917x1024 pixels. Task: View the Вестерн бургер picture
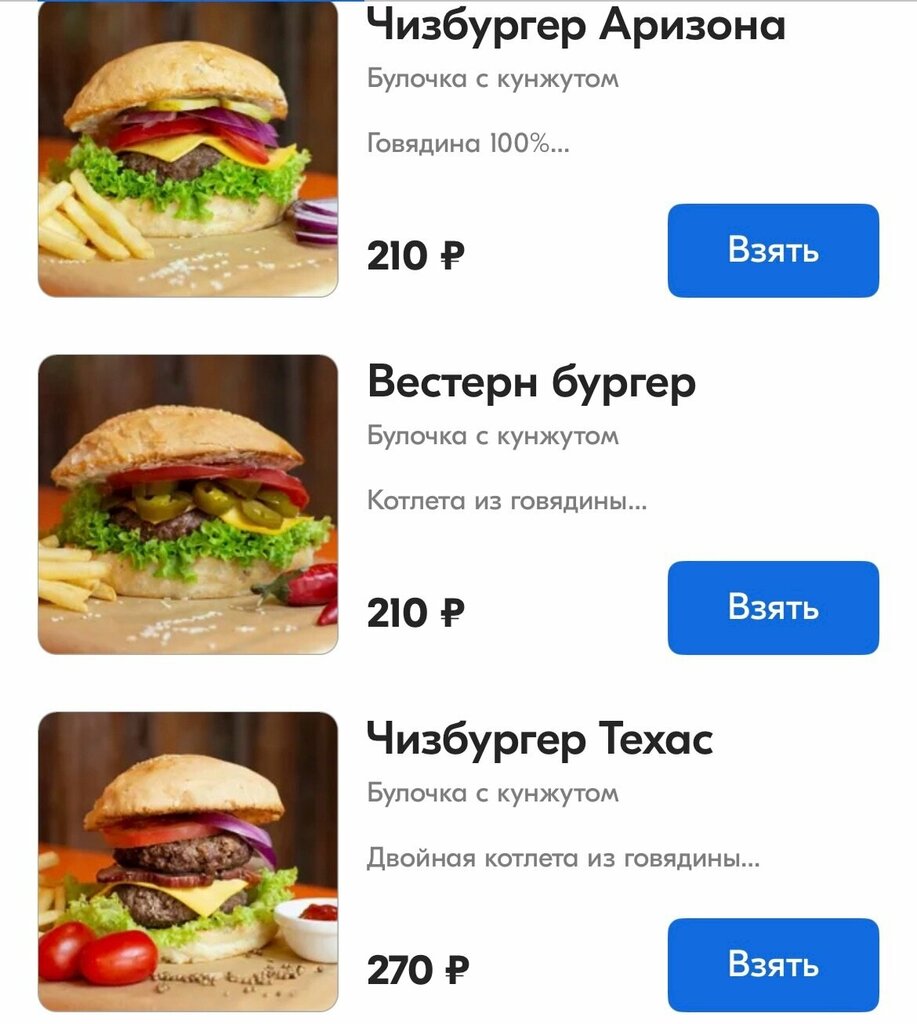188,505
